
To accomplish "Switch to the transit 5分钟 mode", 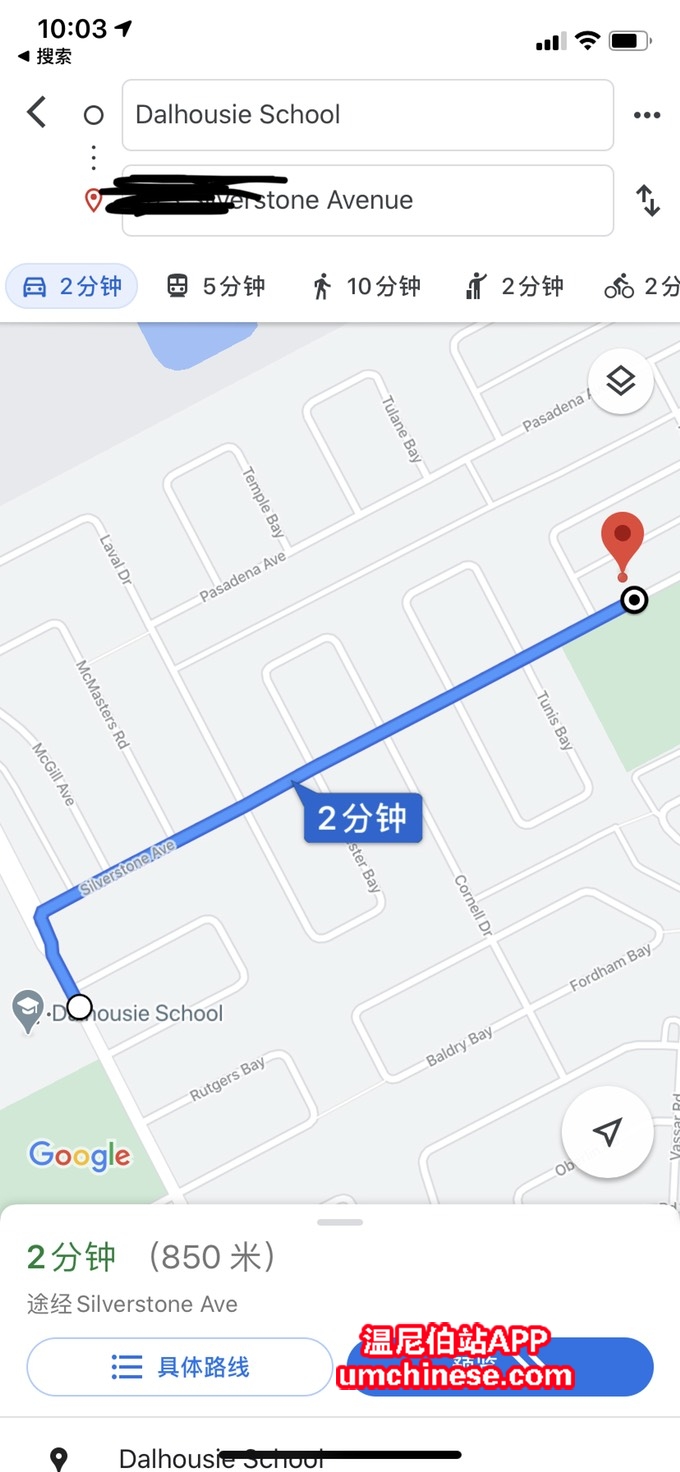I will coord(216,287).
